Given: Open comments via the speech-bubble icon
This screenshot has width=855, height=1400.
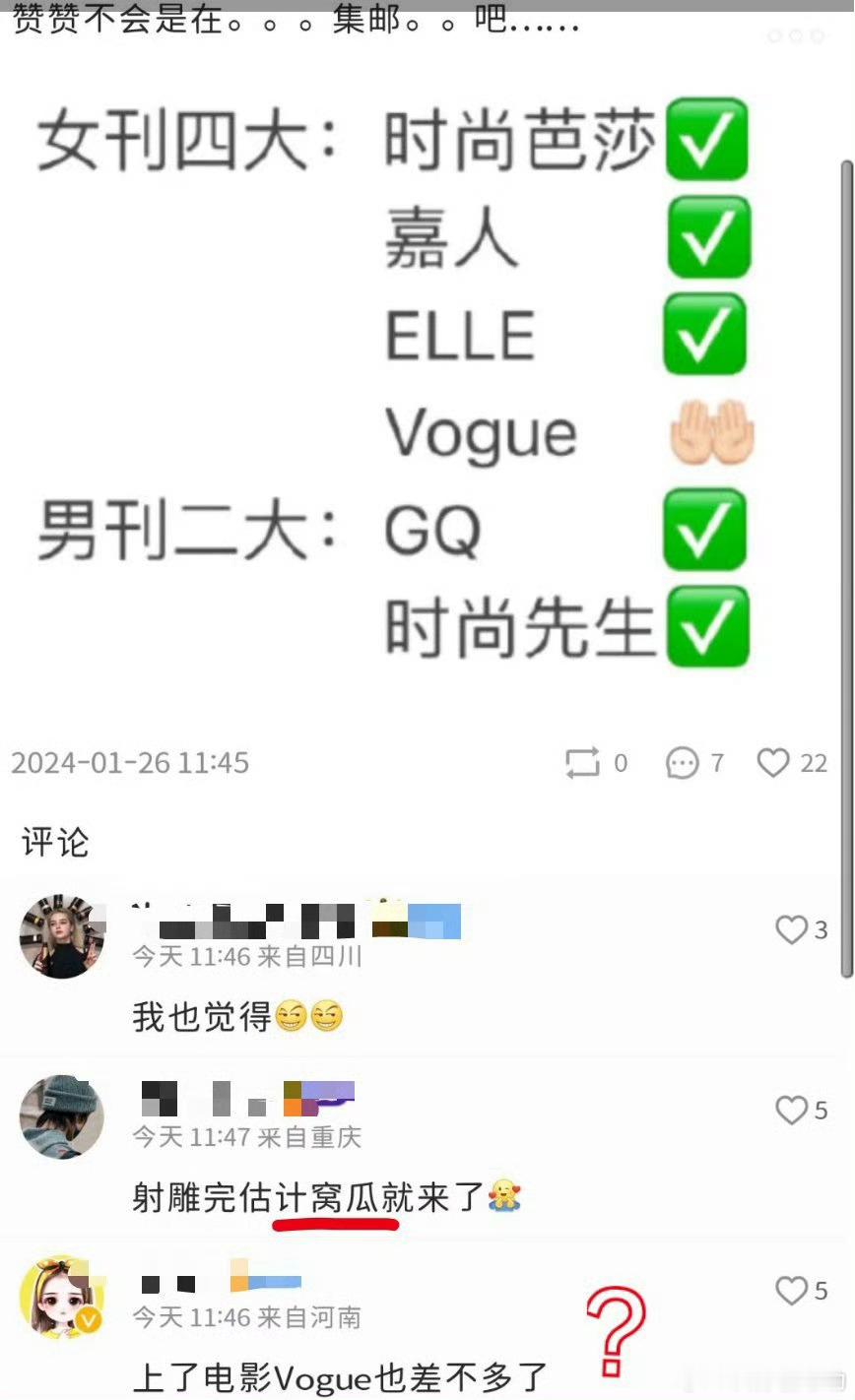Looking at the screenshot, I should (684, 761).
